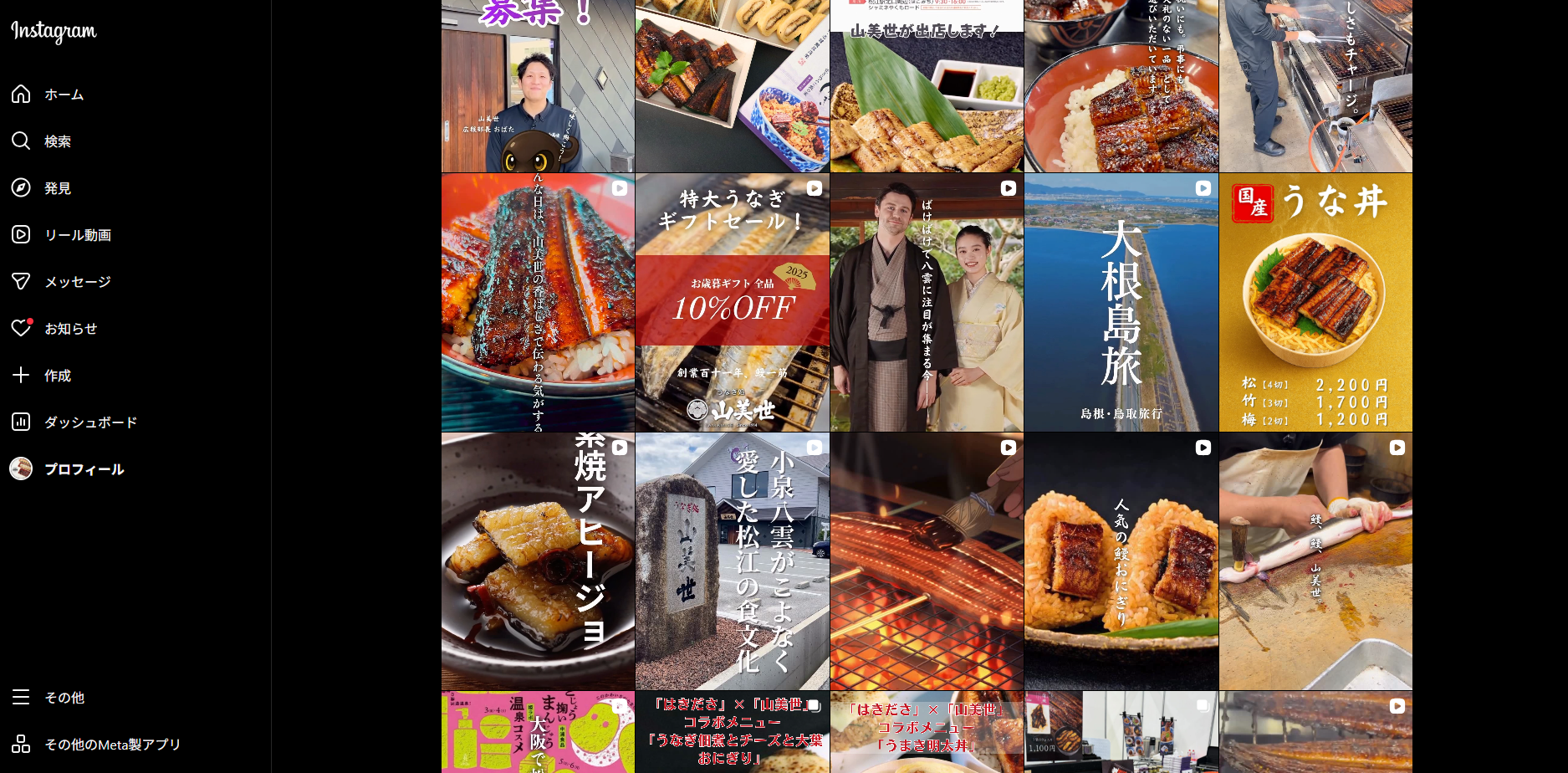
Task: Go to ホーム in the sidebar
Action: pyautogui.click(x=64, y=95)
